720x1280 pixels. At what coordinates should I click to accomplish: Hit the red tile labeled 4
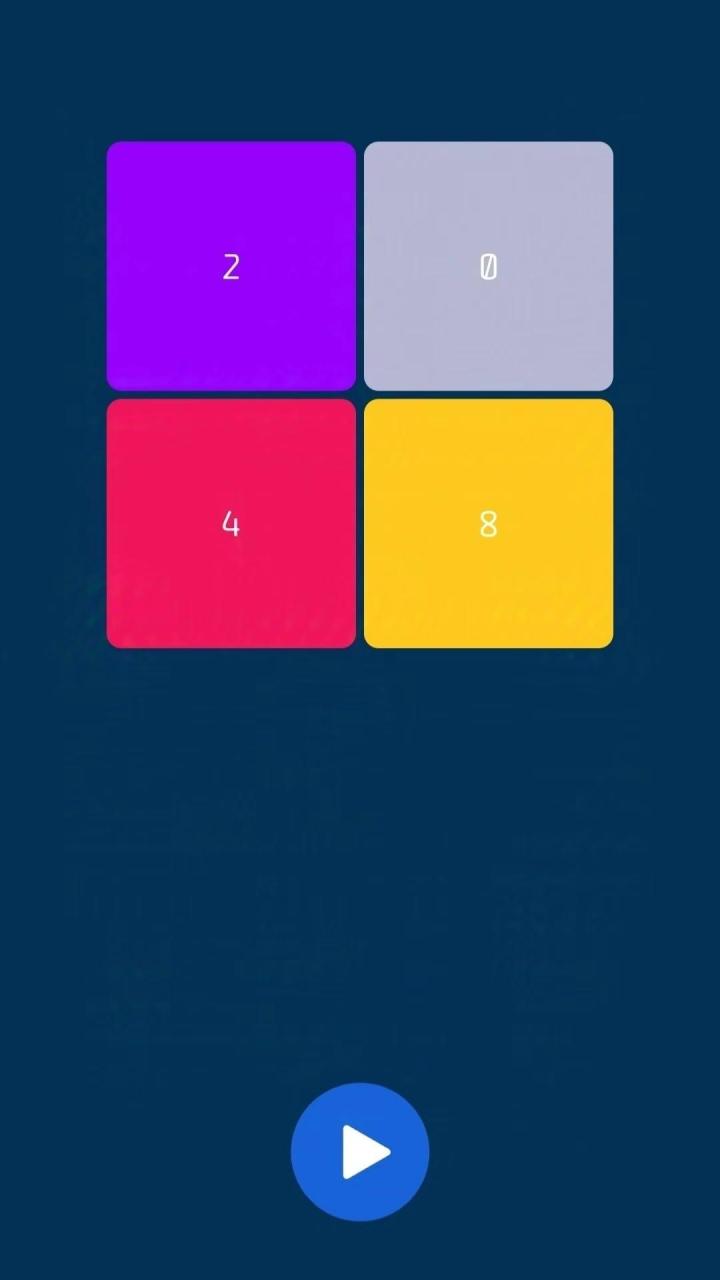click(x=231, y=523)
